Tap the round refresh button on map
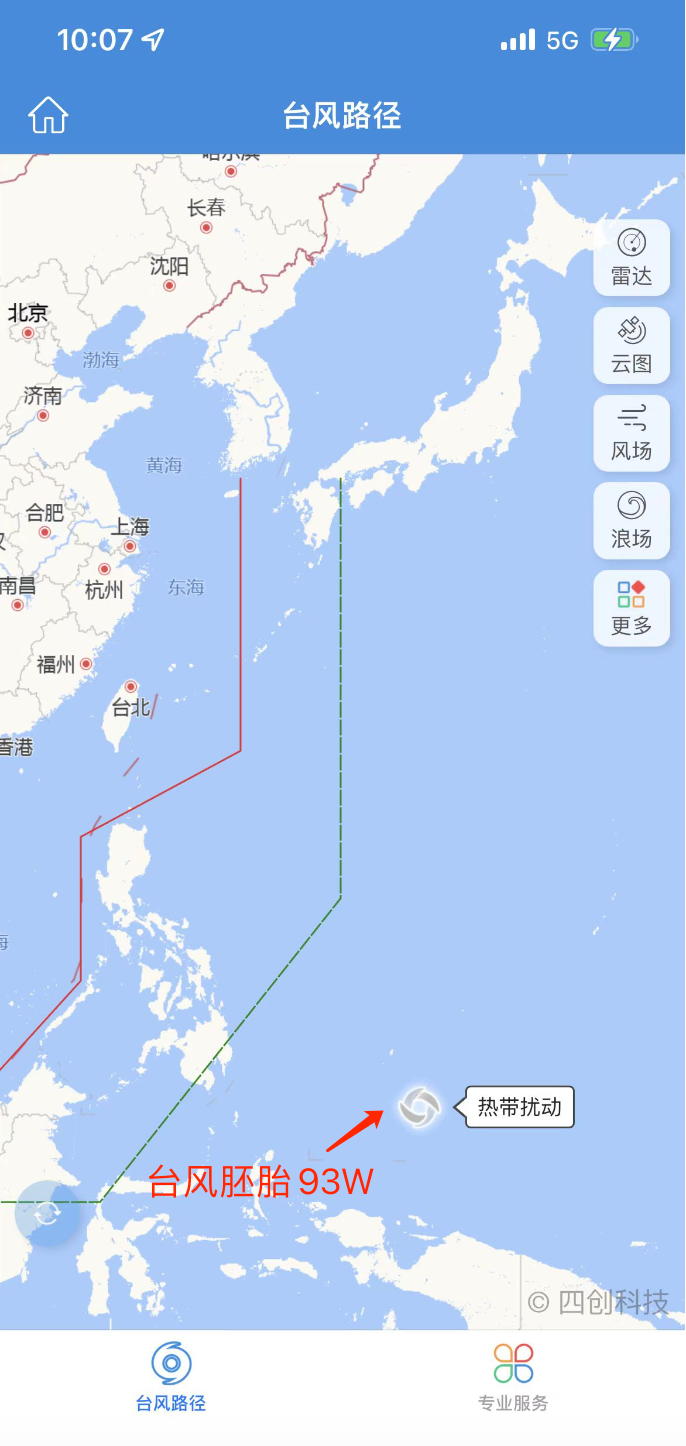The width and height of the screenshot is (686, 1446). (x=47, y=1213)
